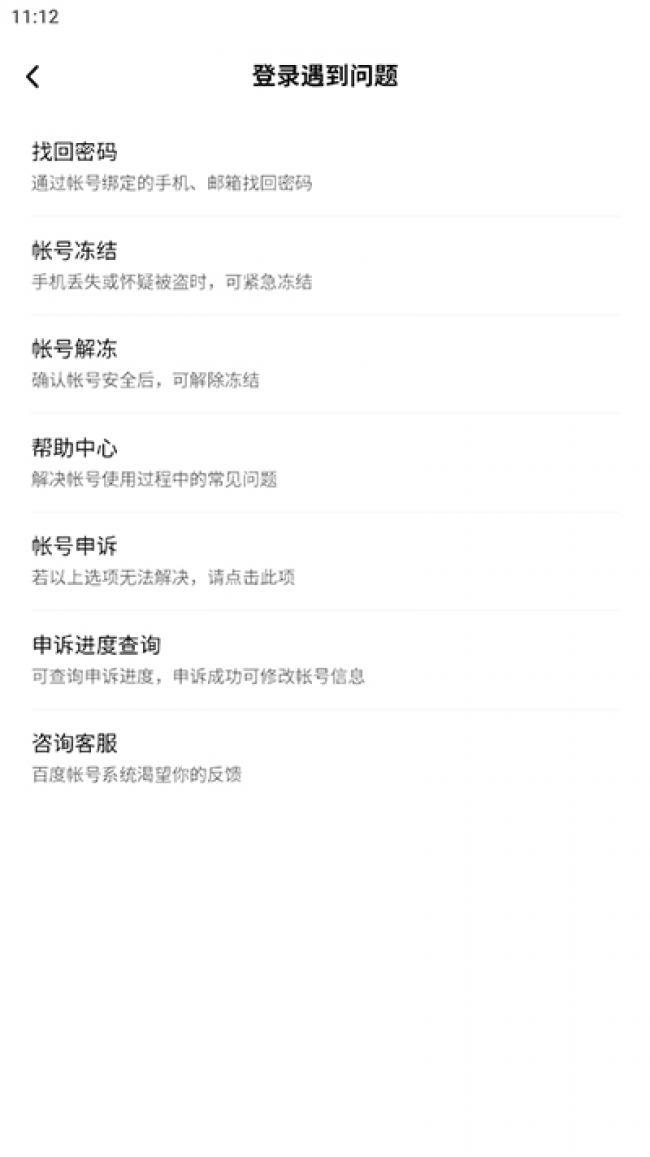Image resolution: width=650 pixels, height=1157 pixels.
Task: Check appeal status under 申诉进度查询
Action: click(325, 660)
